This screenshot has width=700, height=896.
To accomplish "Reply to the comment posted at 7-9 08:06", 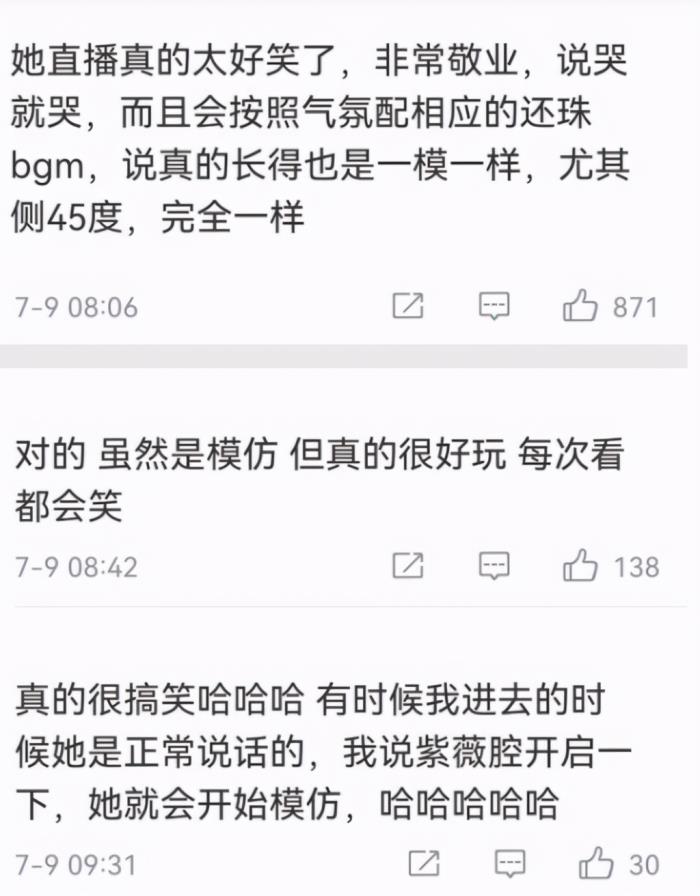I will 494,306.
